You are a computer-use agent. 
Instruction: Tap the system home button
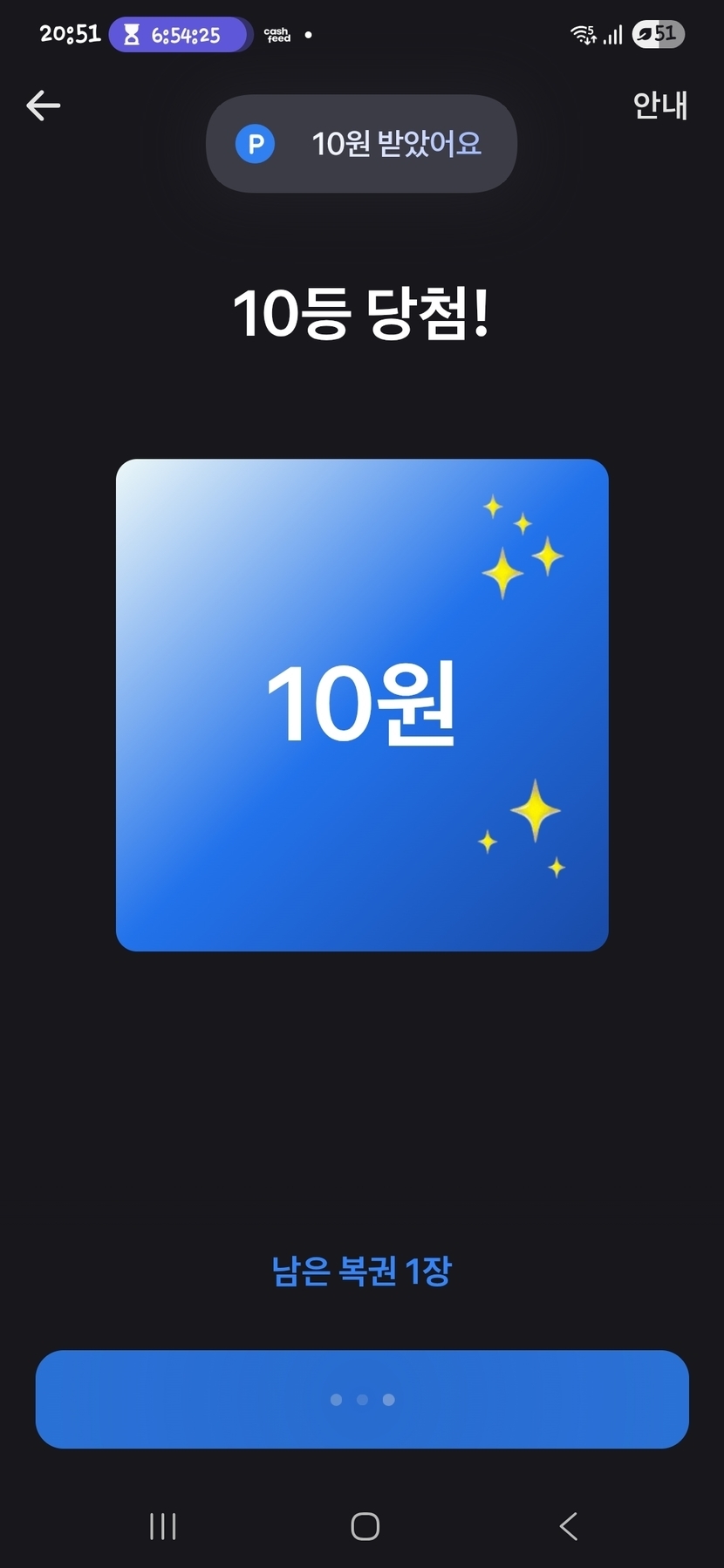[x=365, y=1525]
